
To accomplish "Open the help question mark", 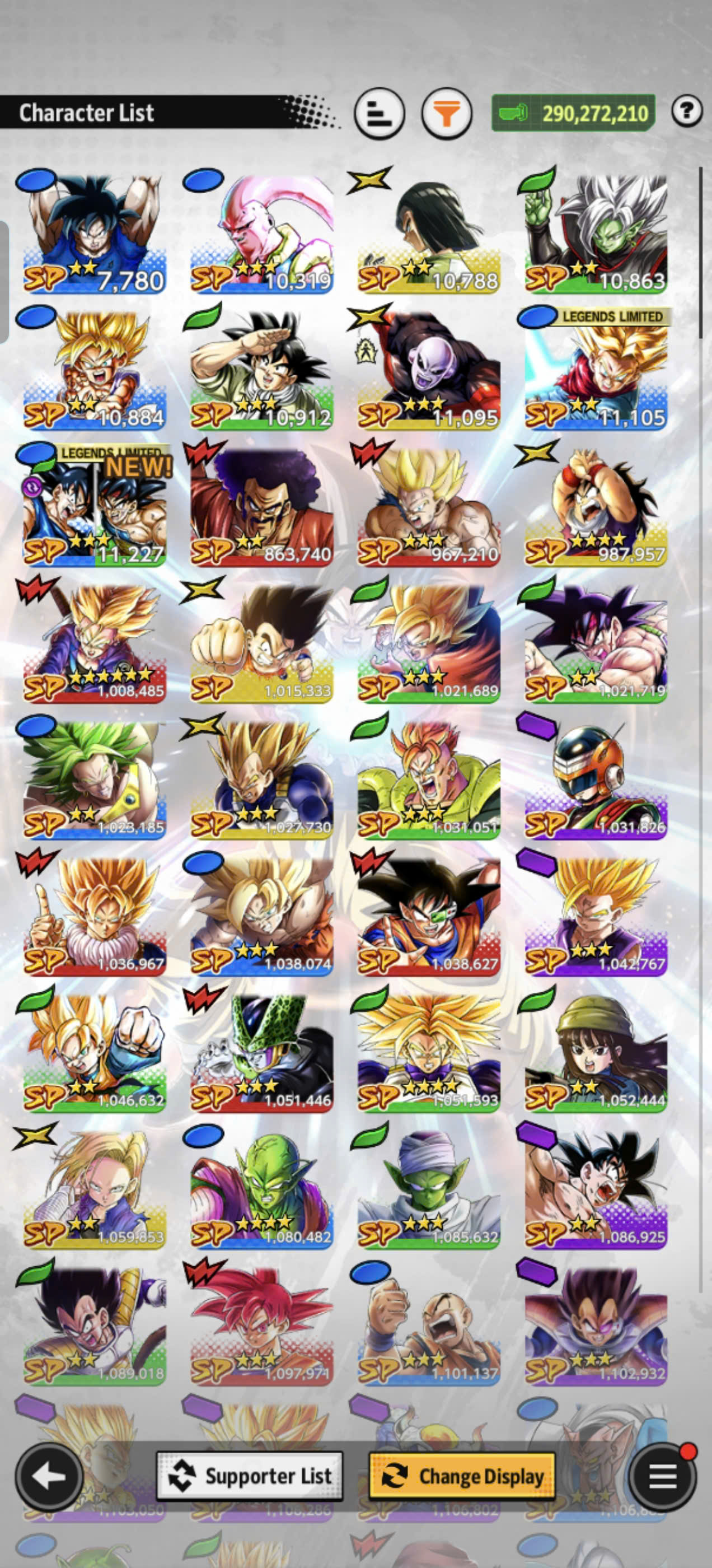I will click(687, 111).
